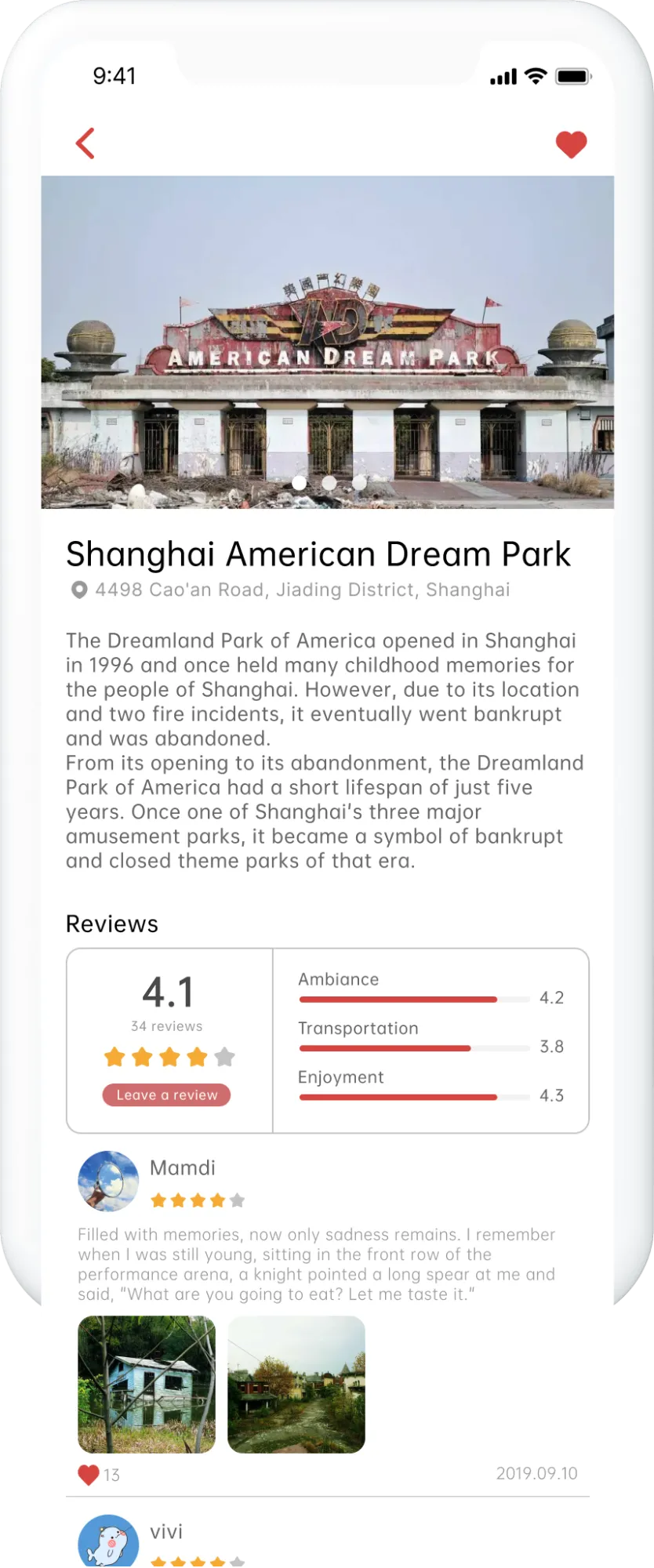Open Mamdi's profile avatar

coord(108,1181)
